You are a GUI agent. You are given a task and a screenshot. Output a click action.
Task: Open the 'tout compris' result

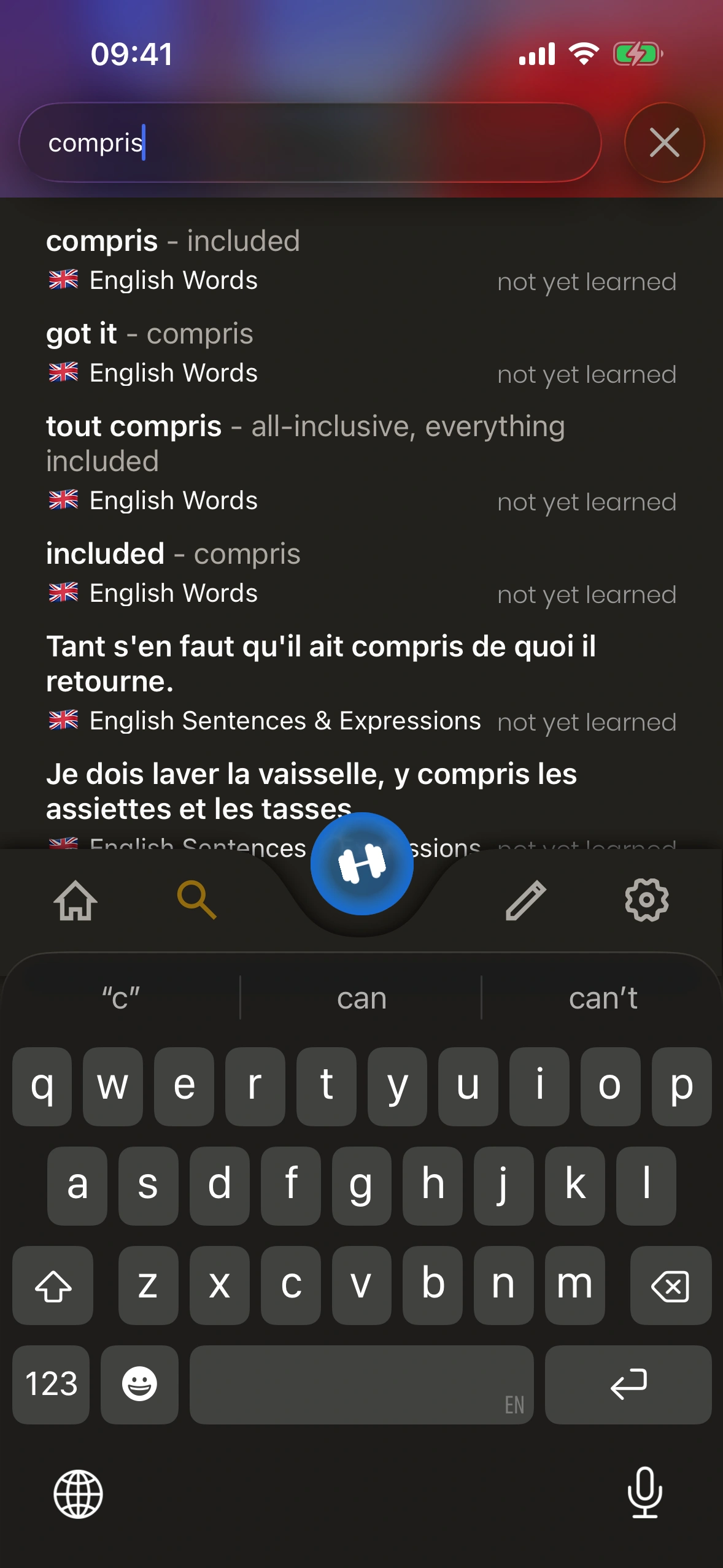[x=361, y=461]
